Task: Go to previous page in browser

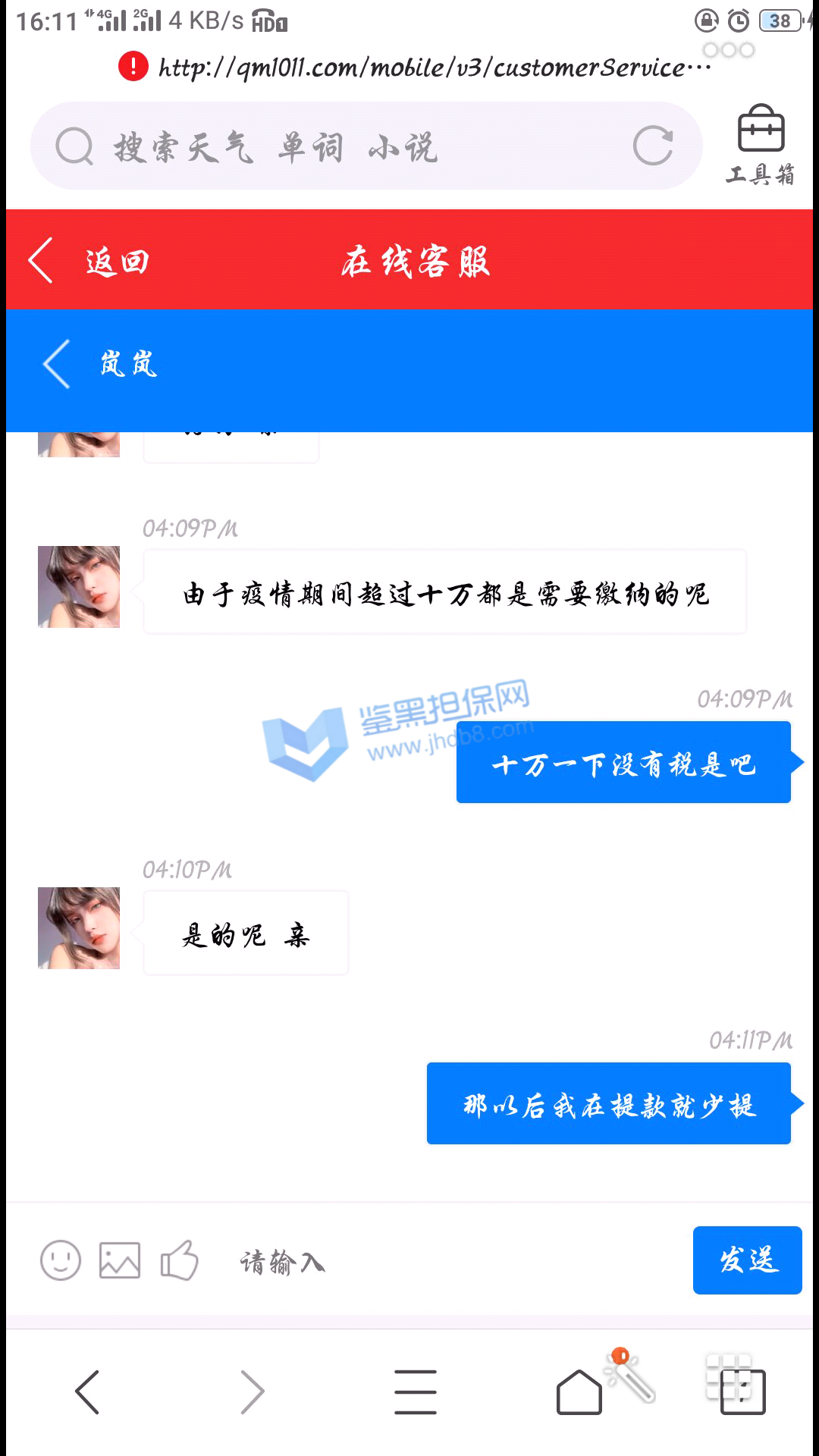Action: [x=88, y=1392]
